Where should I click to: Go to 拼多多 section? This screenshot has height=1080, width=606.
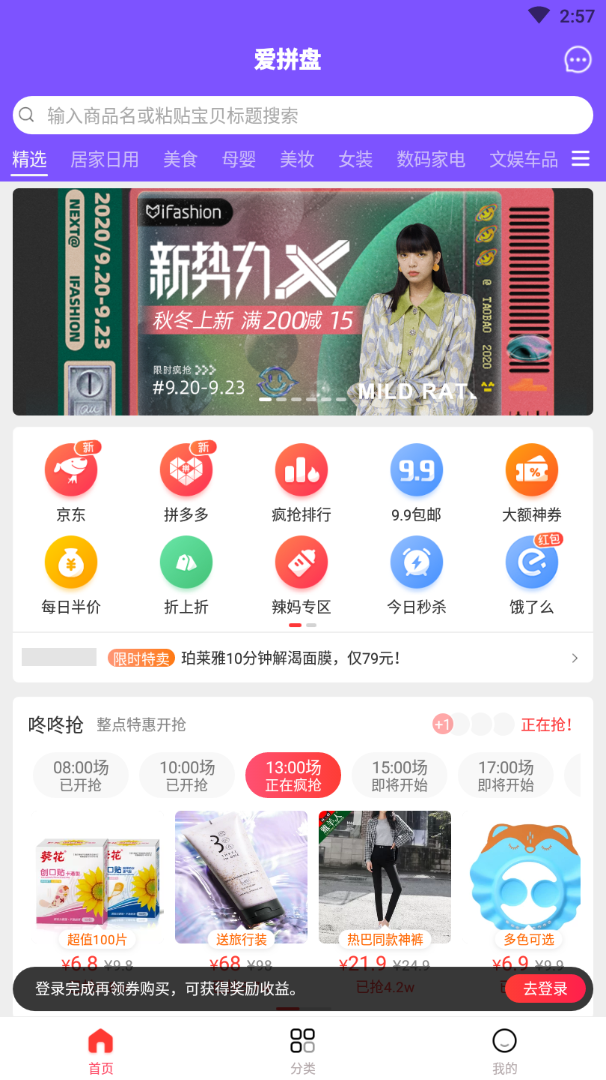(x=186, y=482)
